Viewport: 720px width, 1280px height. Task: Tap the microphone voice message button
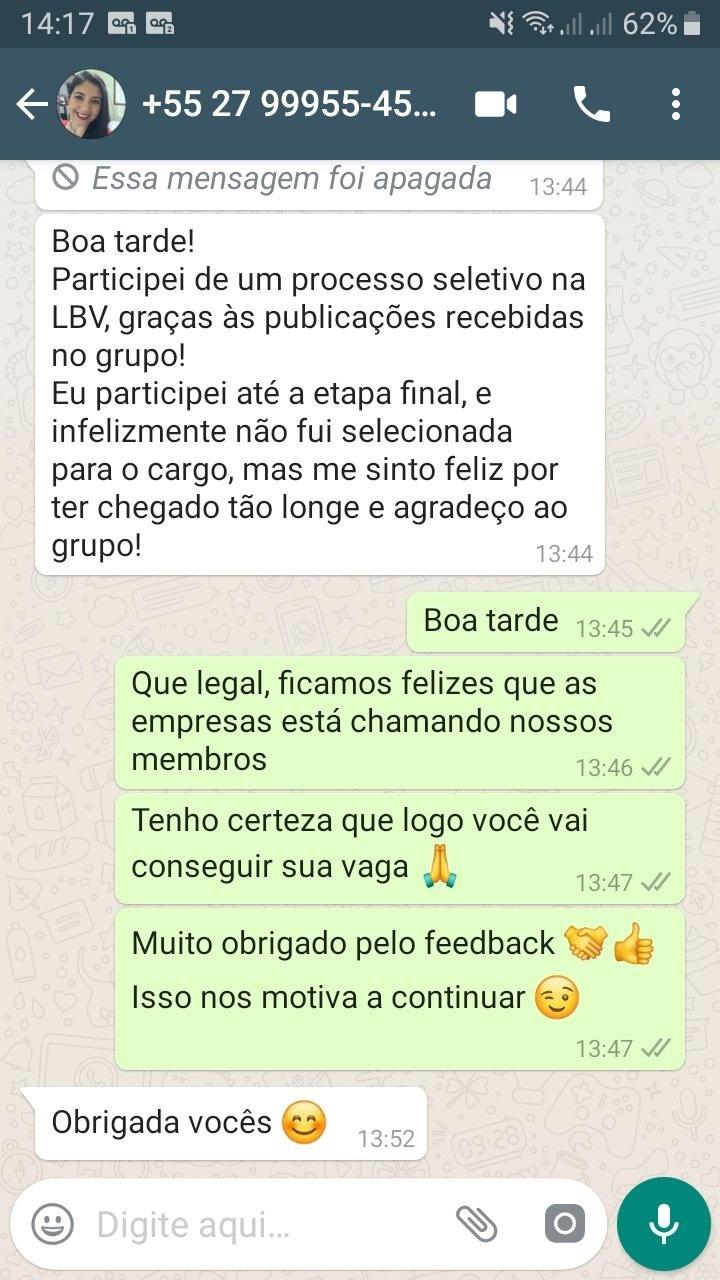pos(663,1224)
